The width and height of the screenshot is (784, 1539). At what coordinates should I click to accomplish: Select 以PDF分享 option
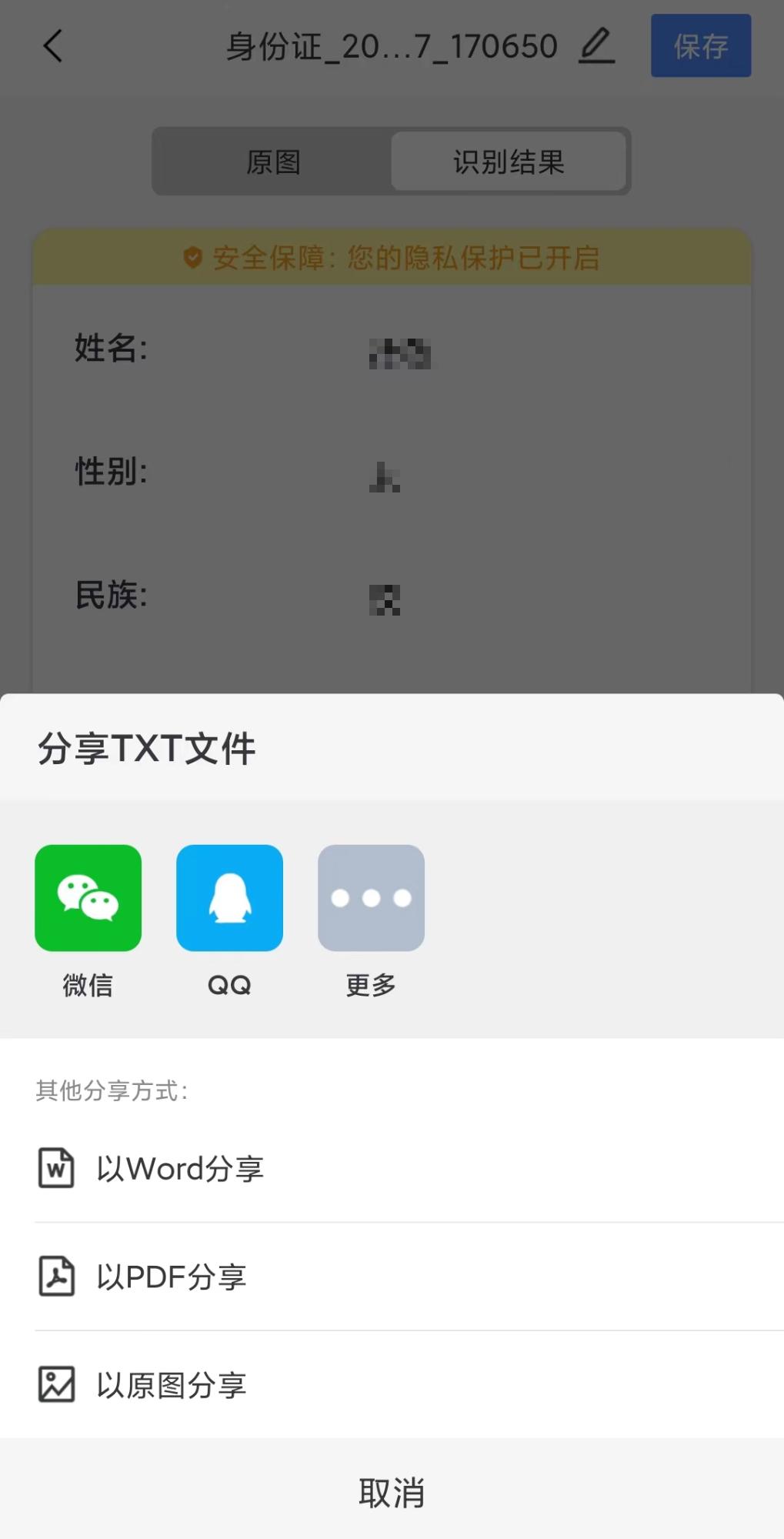click(x=172, y=1277)
